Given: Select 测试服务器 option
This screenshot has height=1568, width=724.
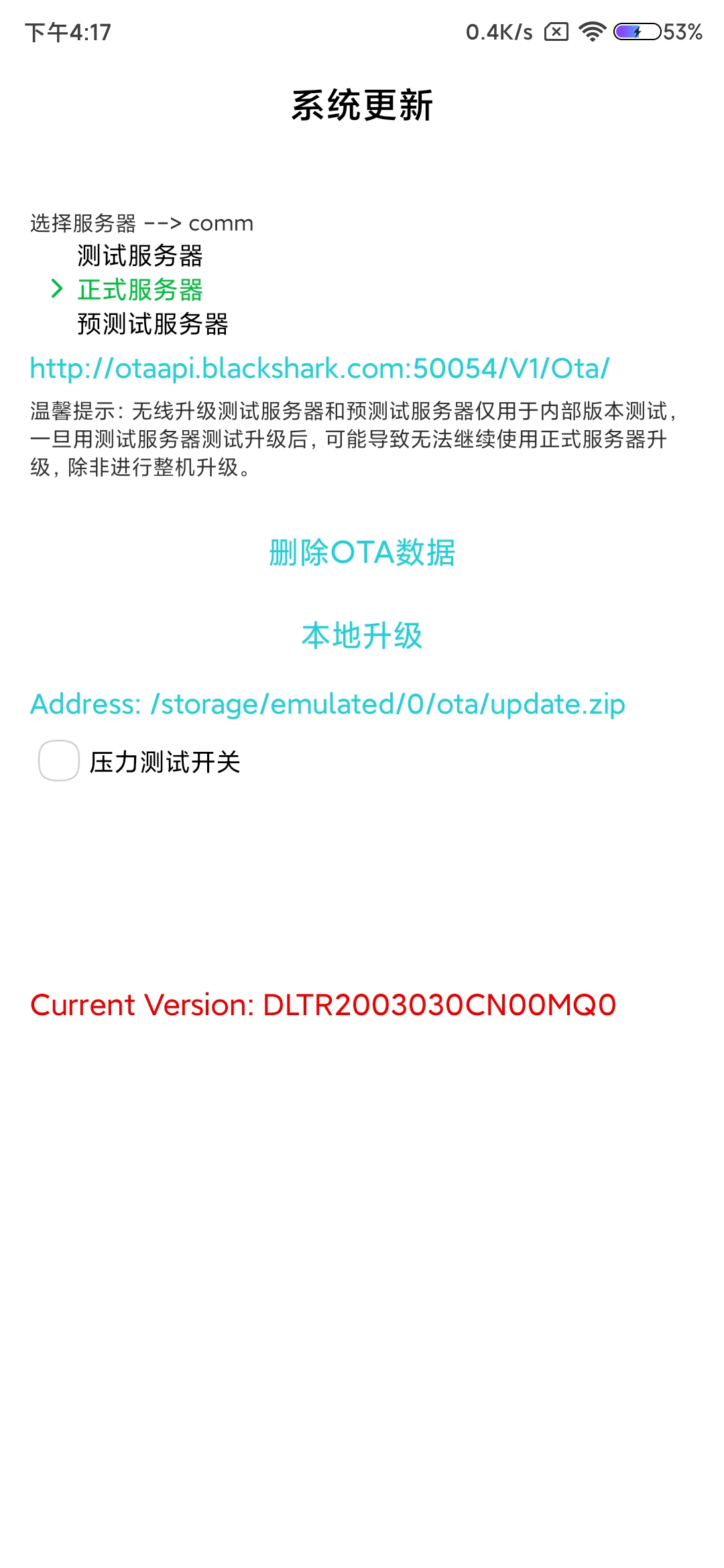Looking at the screenshot, I should pyautogui.click(x=139, y=256).
